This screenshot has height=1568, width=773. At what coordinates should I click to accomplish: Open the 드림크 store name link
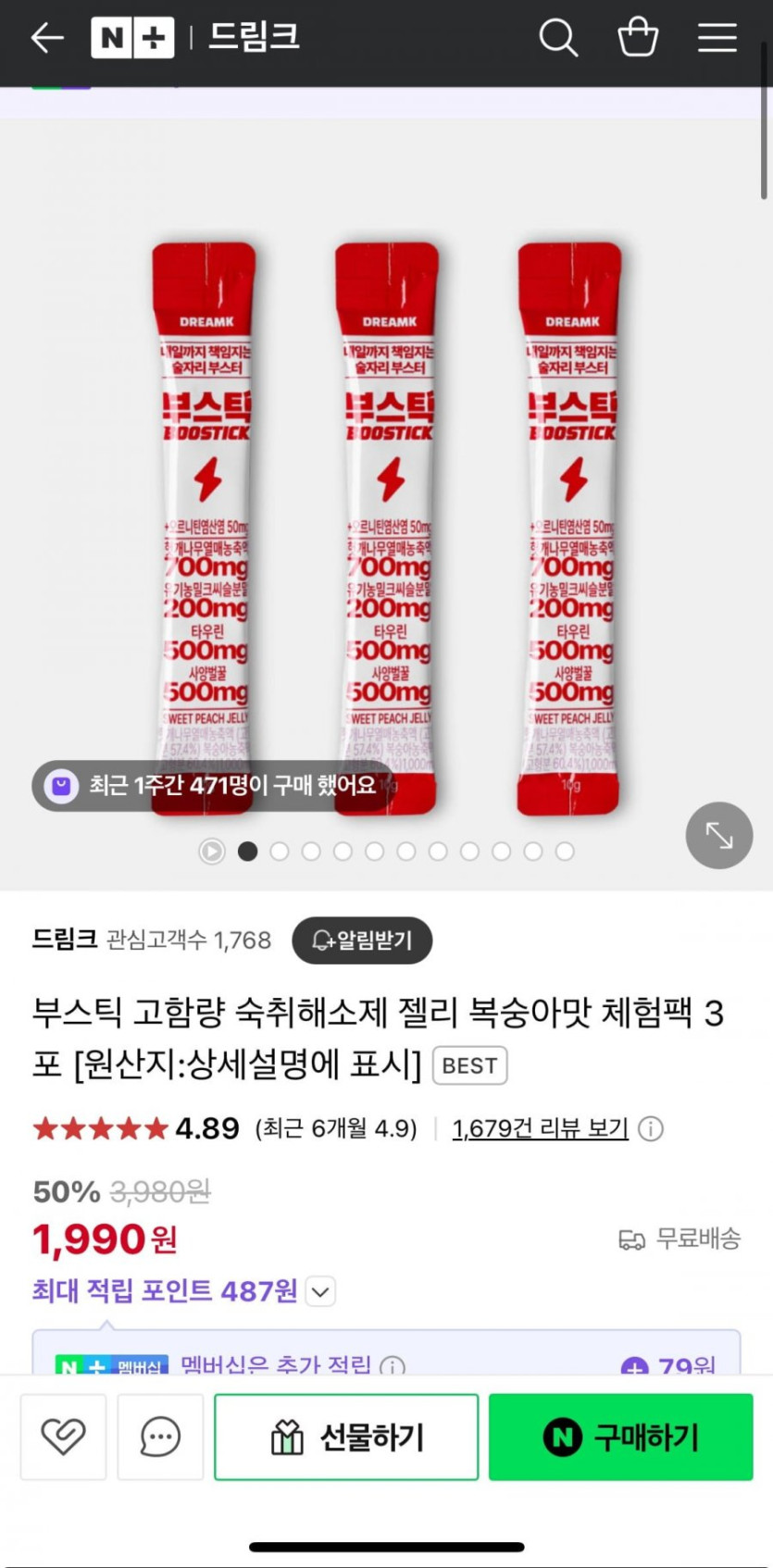(x=65, y=940)
